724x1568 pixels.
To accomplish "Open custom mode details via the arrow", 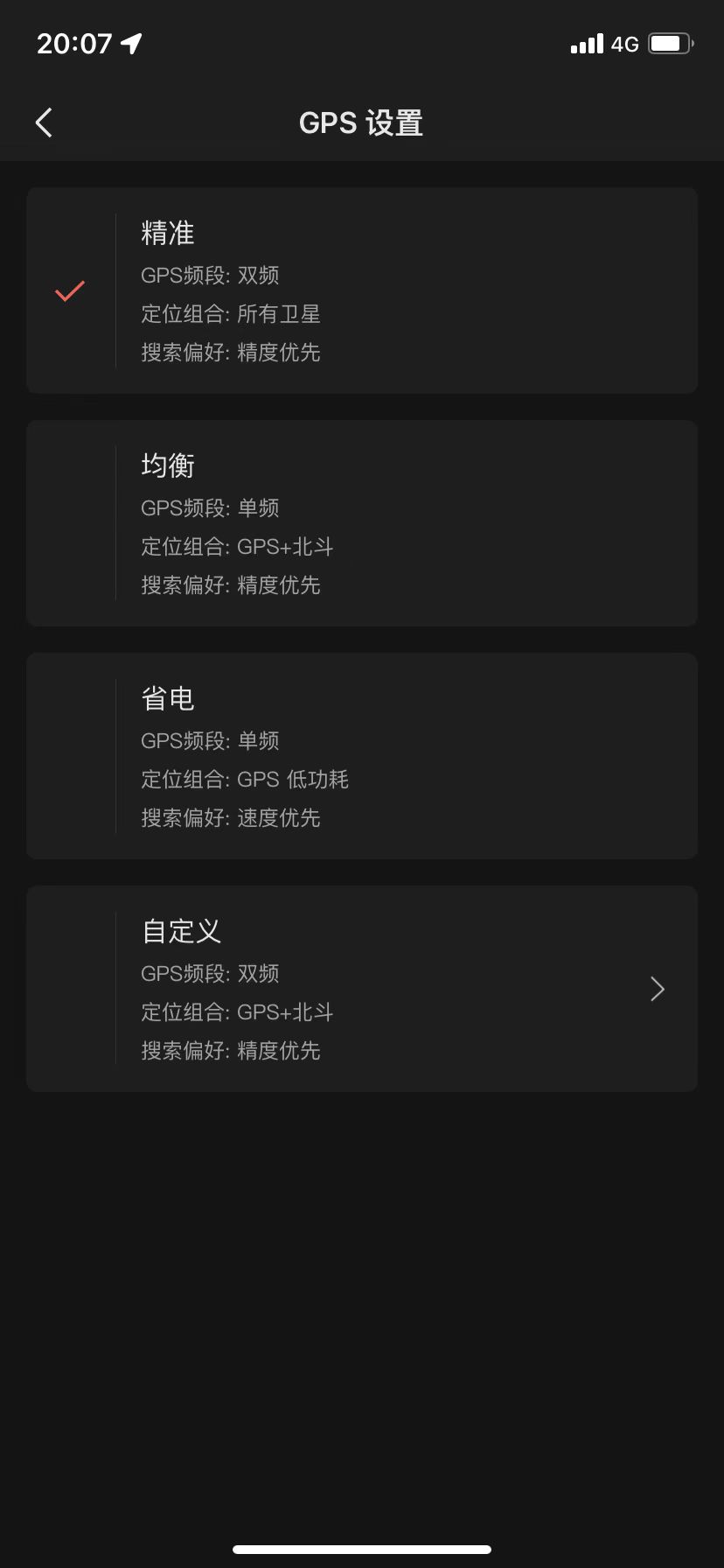I will (657, 989).
